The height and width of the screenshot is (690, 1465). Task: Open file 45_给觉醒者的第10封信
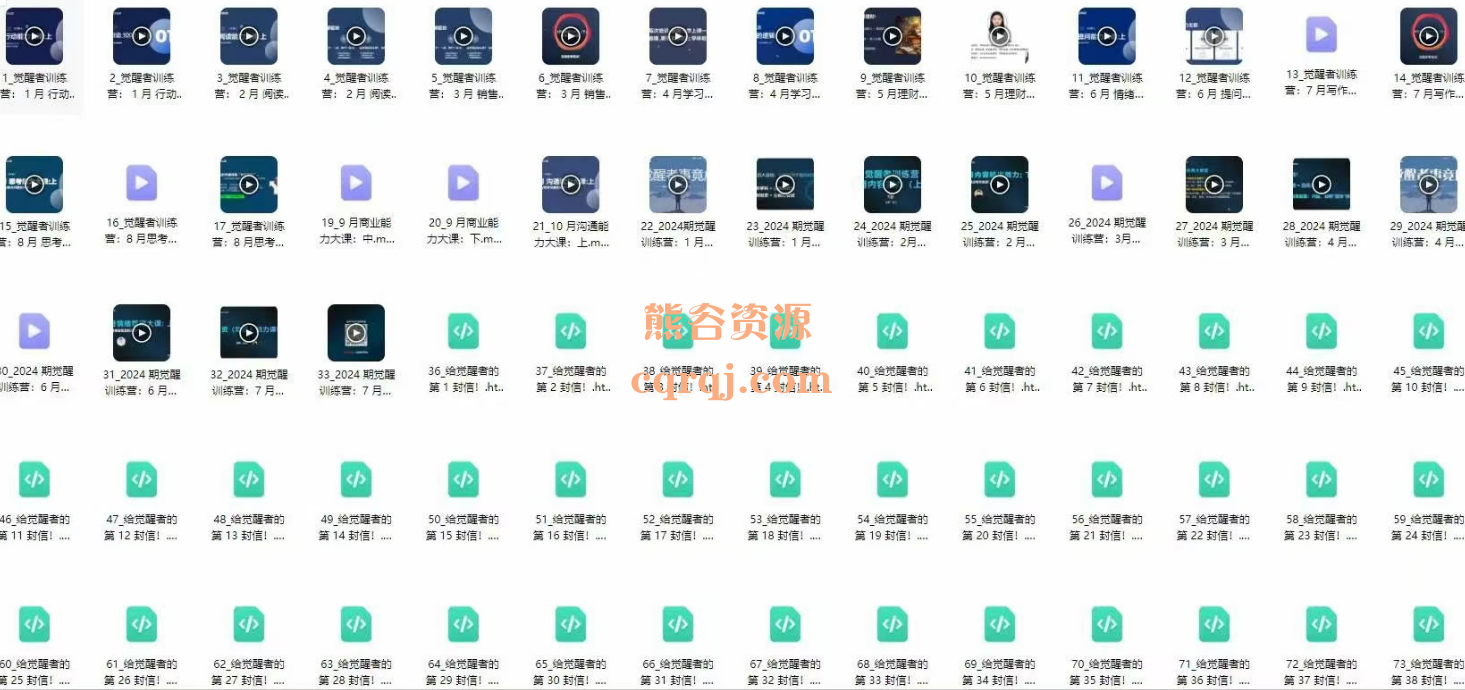[x=1428, y=331]
